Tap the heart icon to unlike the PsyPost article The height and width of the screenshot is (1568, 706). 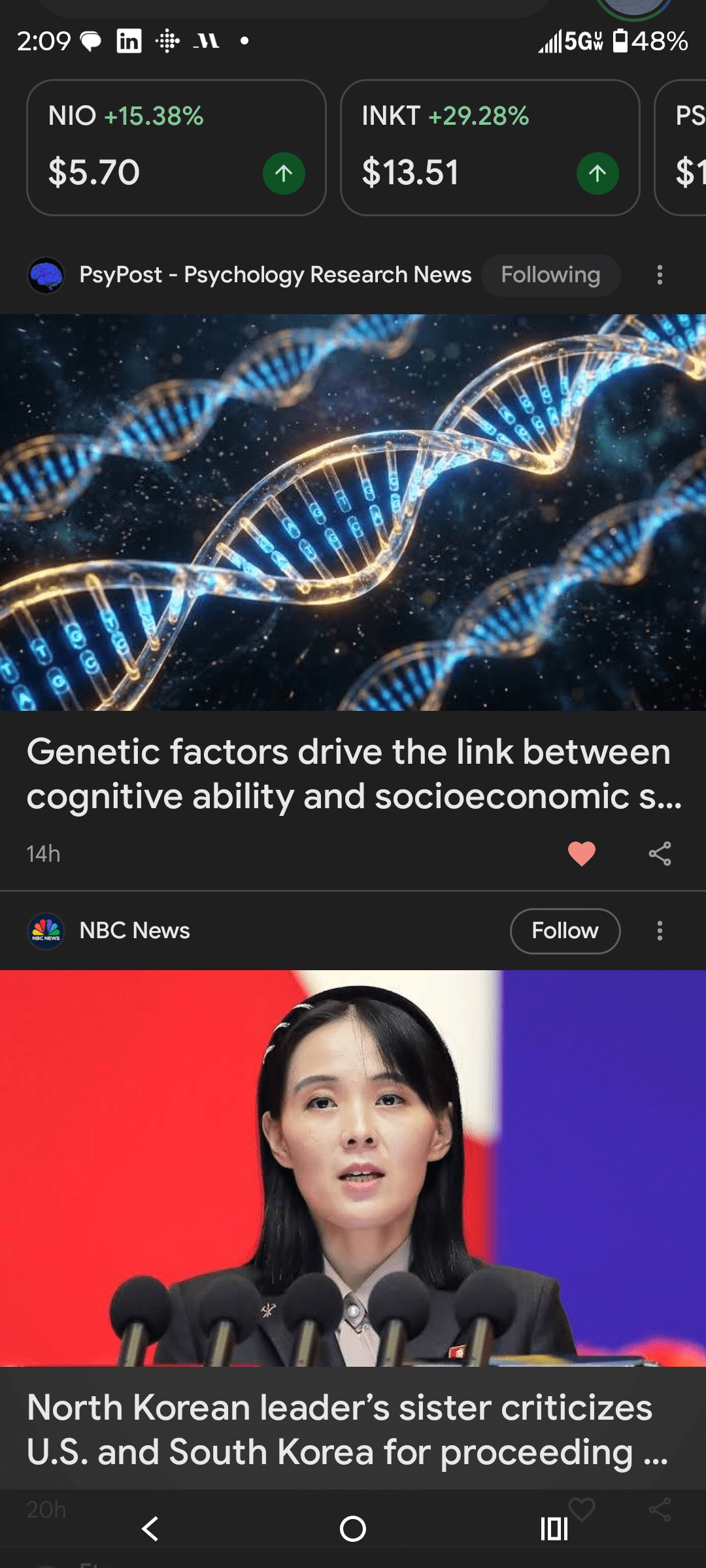(x=581, y=852)
